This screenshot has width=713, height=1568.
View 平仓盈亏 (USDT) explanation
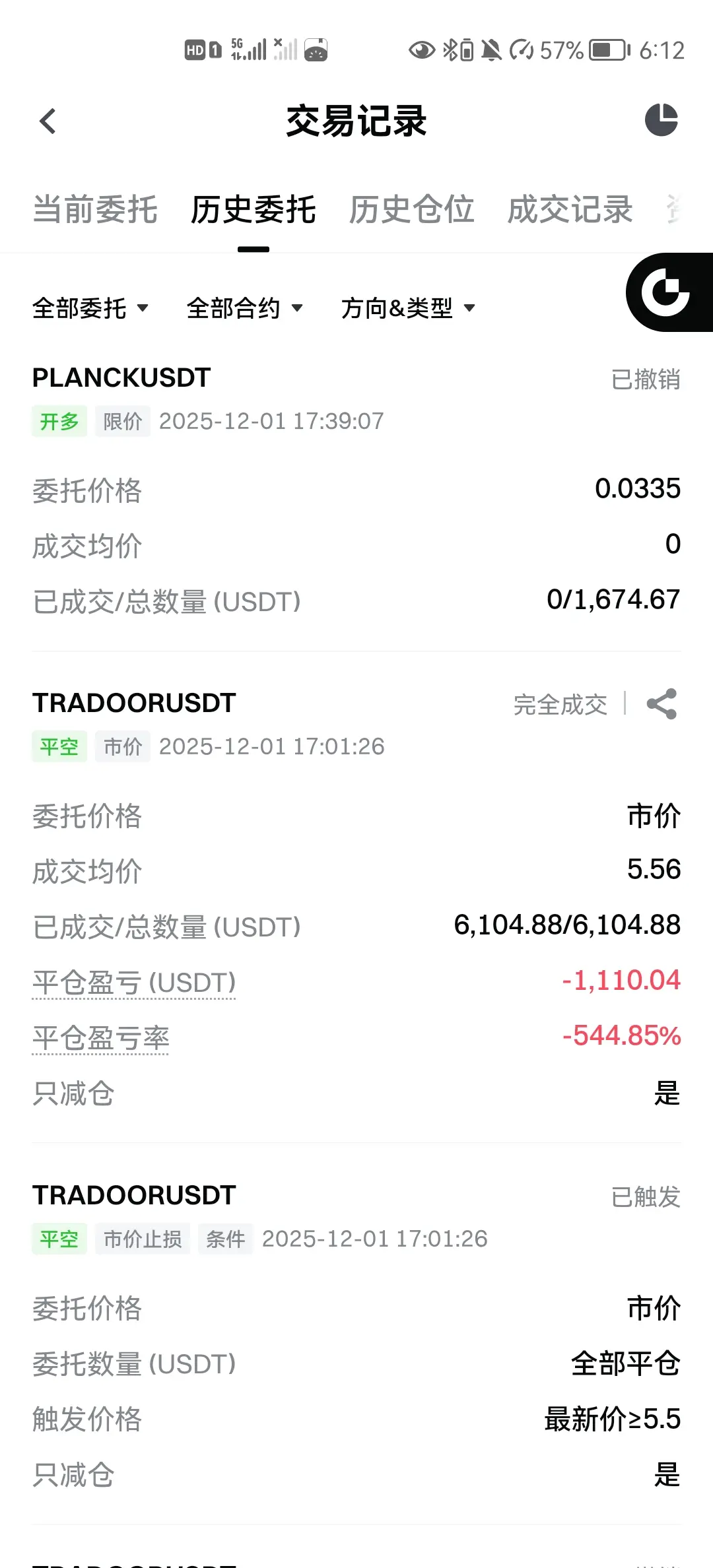click(x=134, y=983)
